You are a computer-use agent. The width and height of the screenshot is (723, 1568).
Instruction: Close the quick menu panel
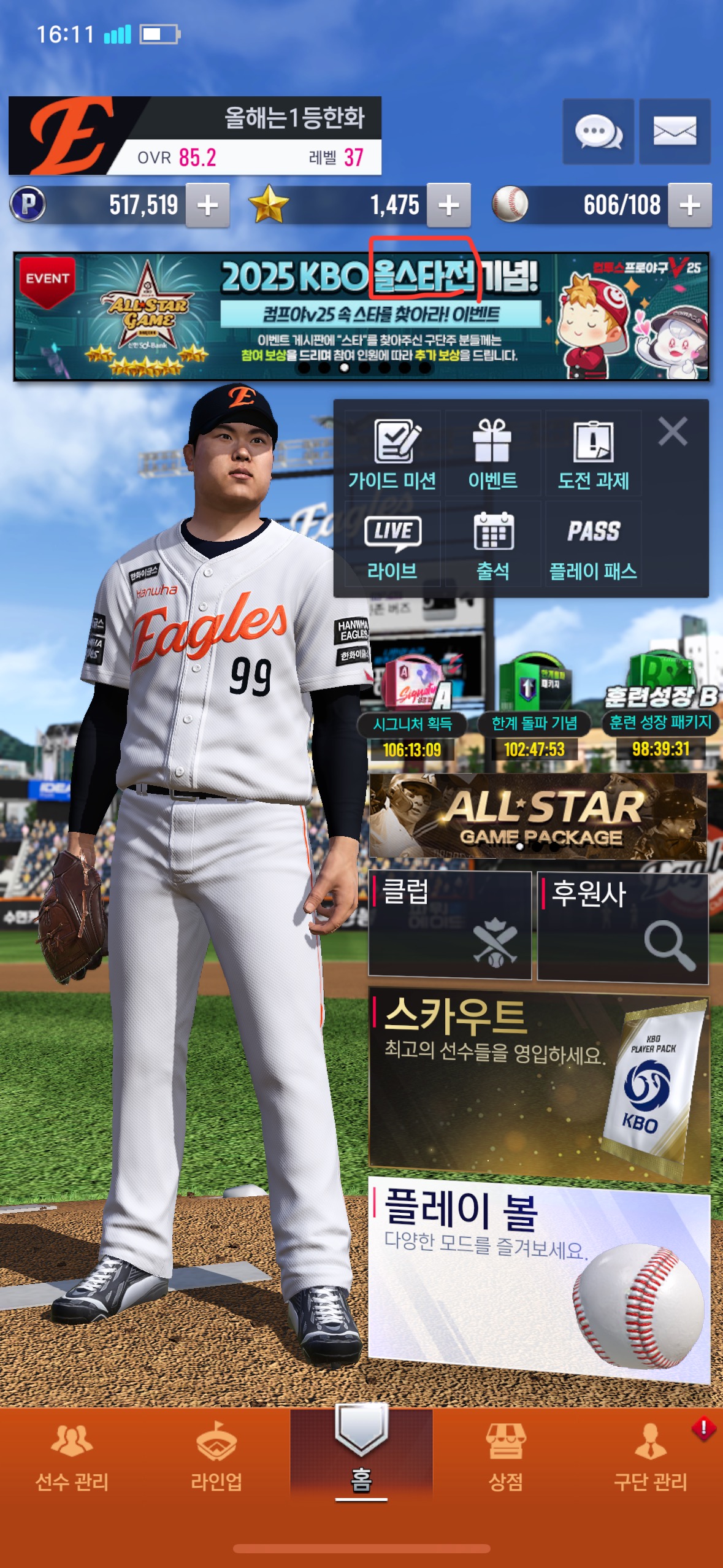[x=673, y=431]
